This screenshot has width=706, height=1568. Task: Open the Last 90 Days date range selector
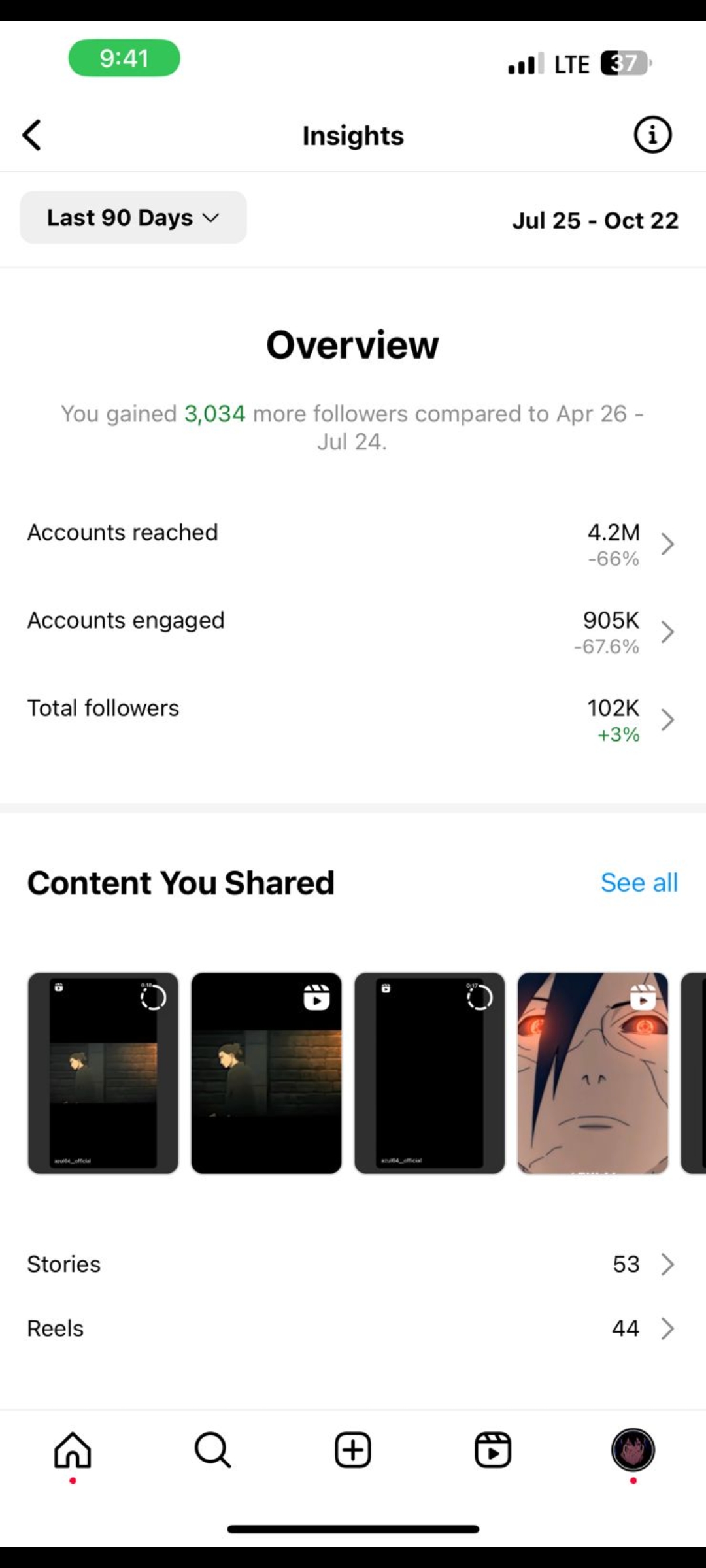click(x=133, y=218)
